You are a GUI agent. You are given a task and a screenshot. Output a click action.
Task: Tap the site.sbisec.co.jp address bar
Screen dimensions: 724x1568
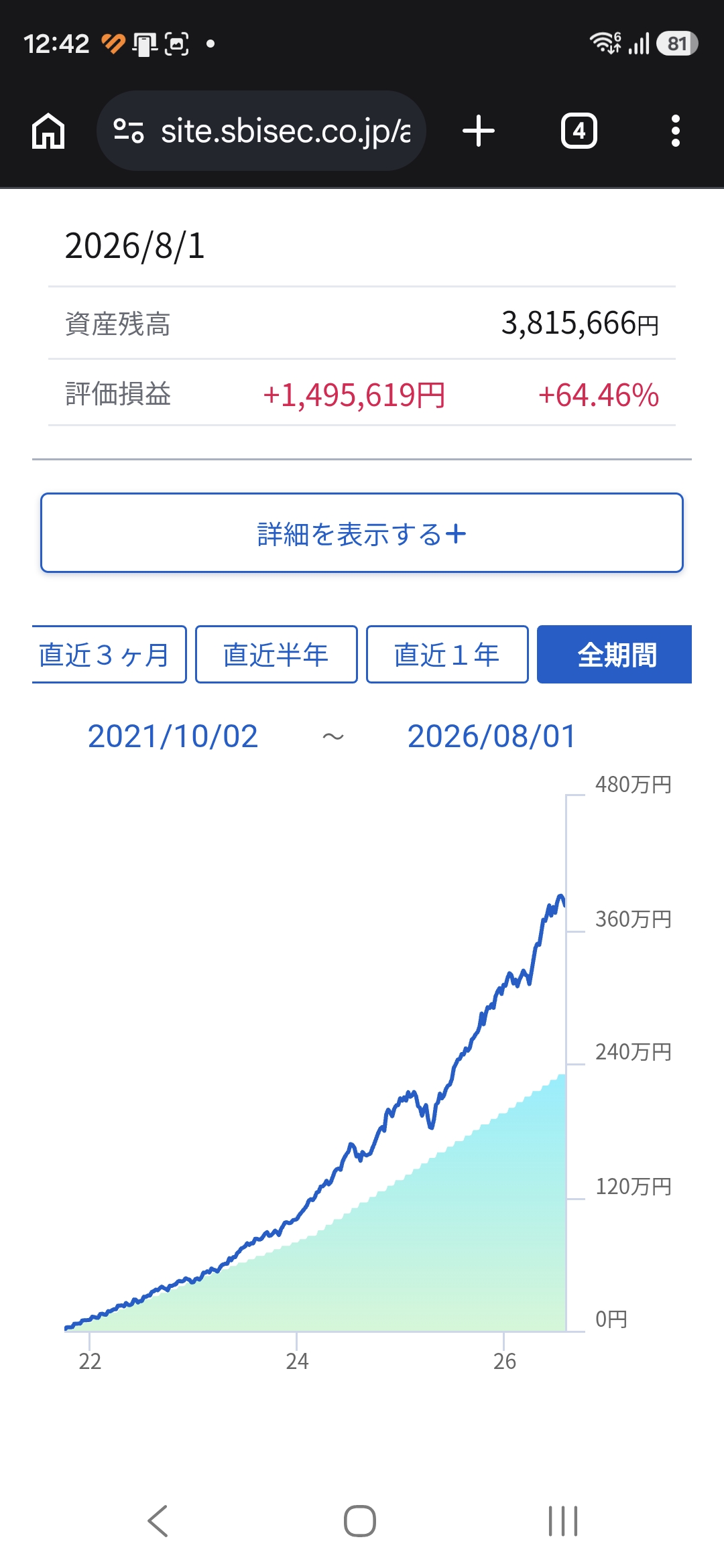point(261,131)
